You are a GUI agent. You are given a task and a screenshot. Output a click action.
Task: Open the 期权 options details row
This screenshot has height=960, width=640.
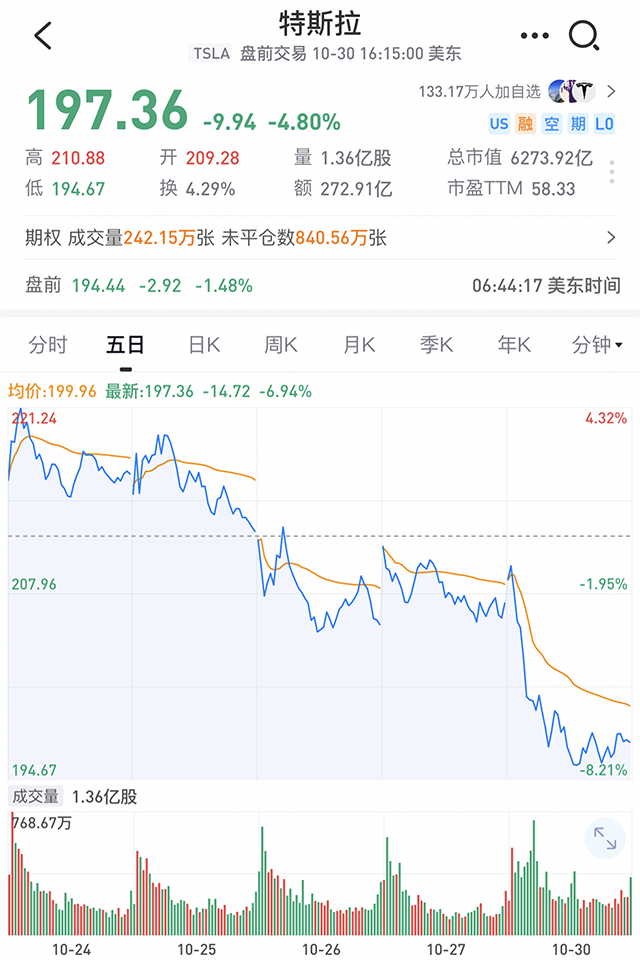[x=320, y=238]
